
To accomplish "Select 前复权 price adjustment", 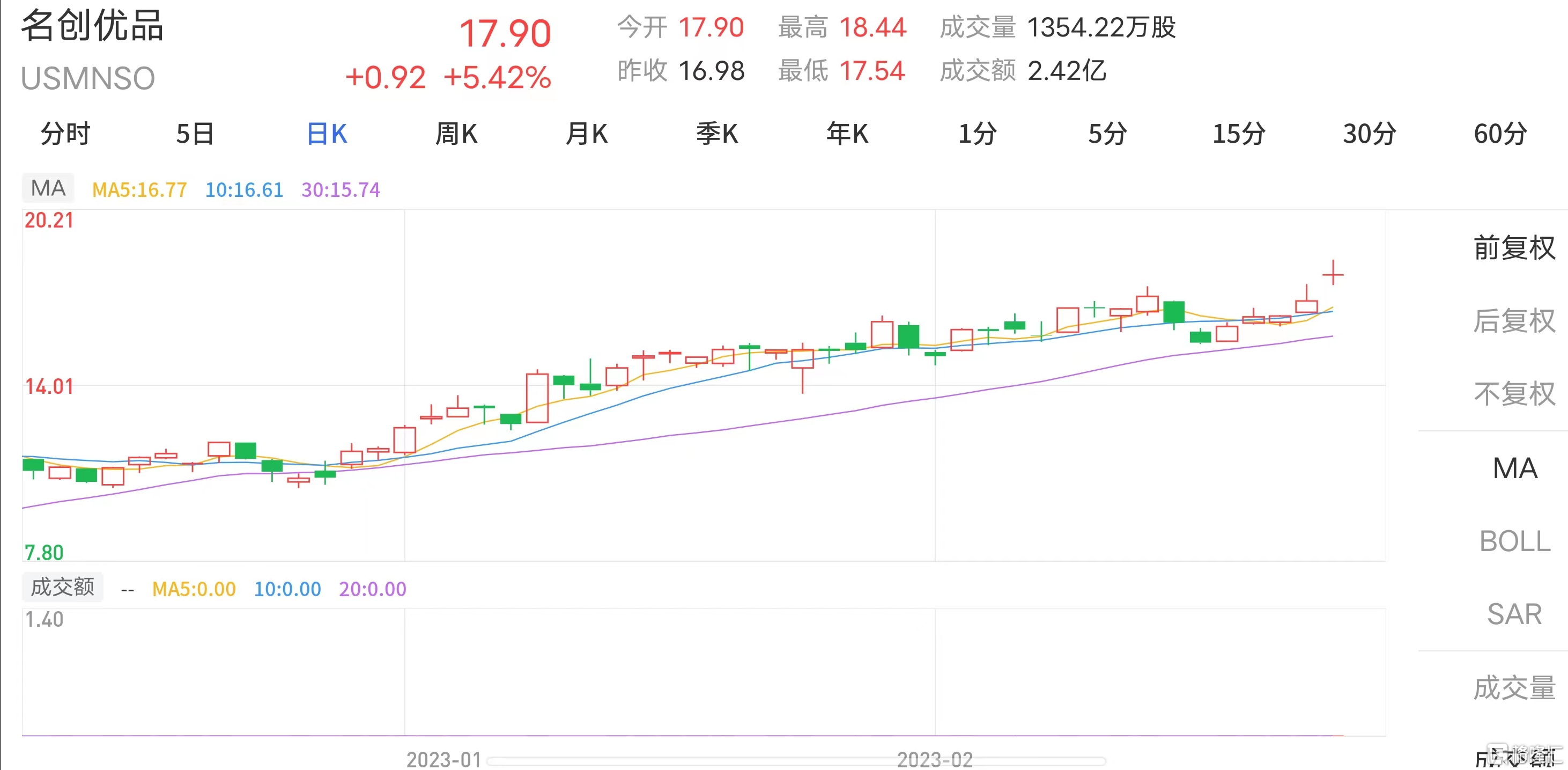I will coord(1514,248).
